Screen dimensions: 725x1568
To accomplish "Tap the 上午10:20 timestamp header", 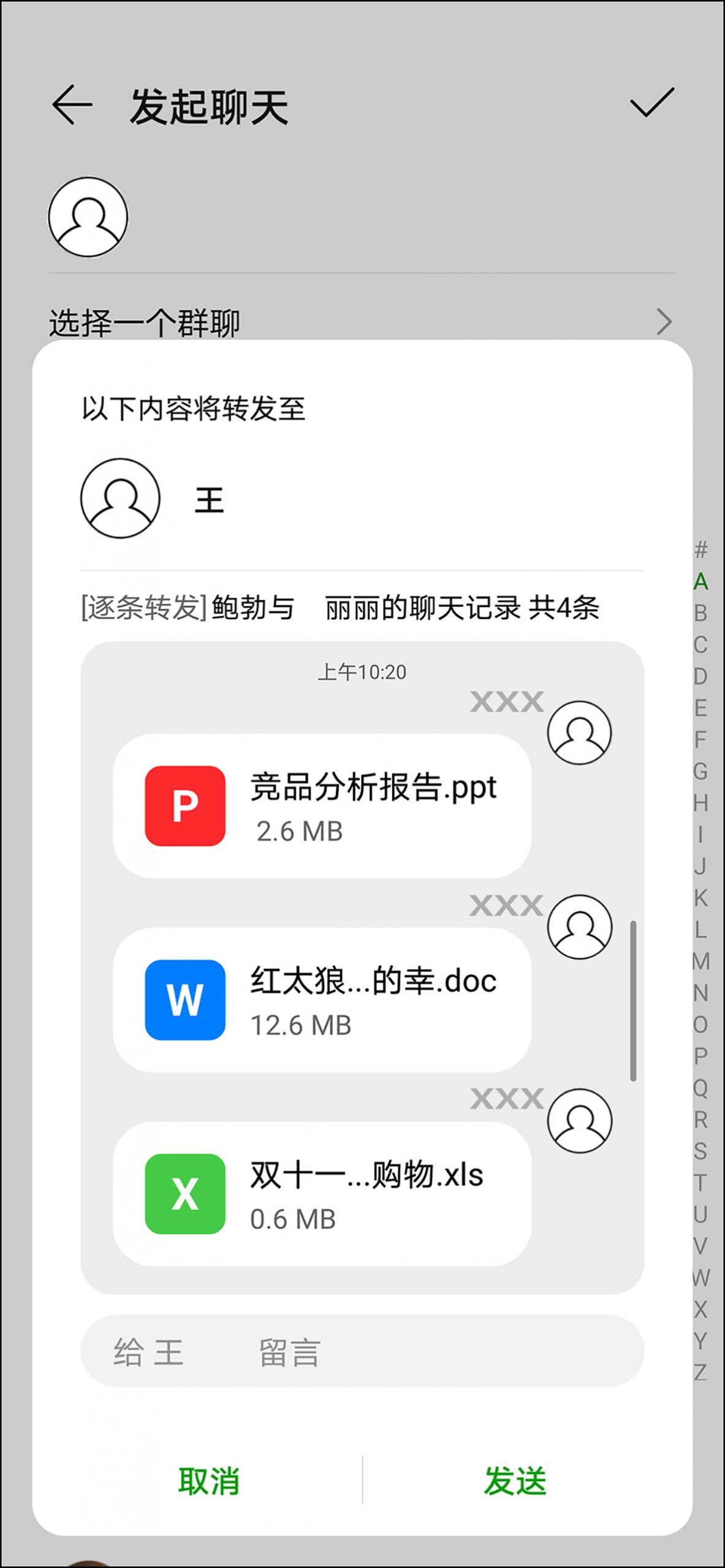I will (363, 671).
